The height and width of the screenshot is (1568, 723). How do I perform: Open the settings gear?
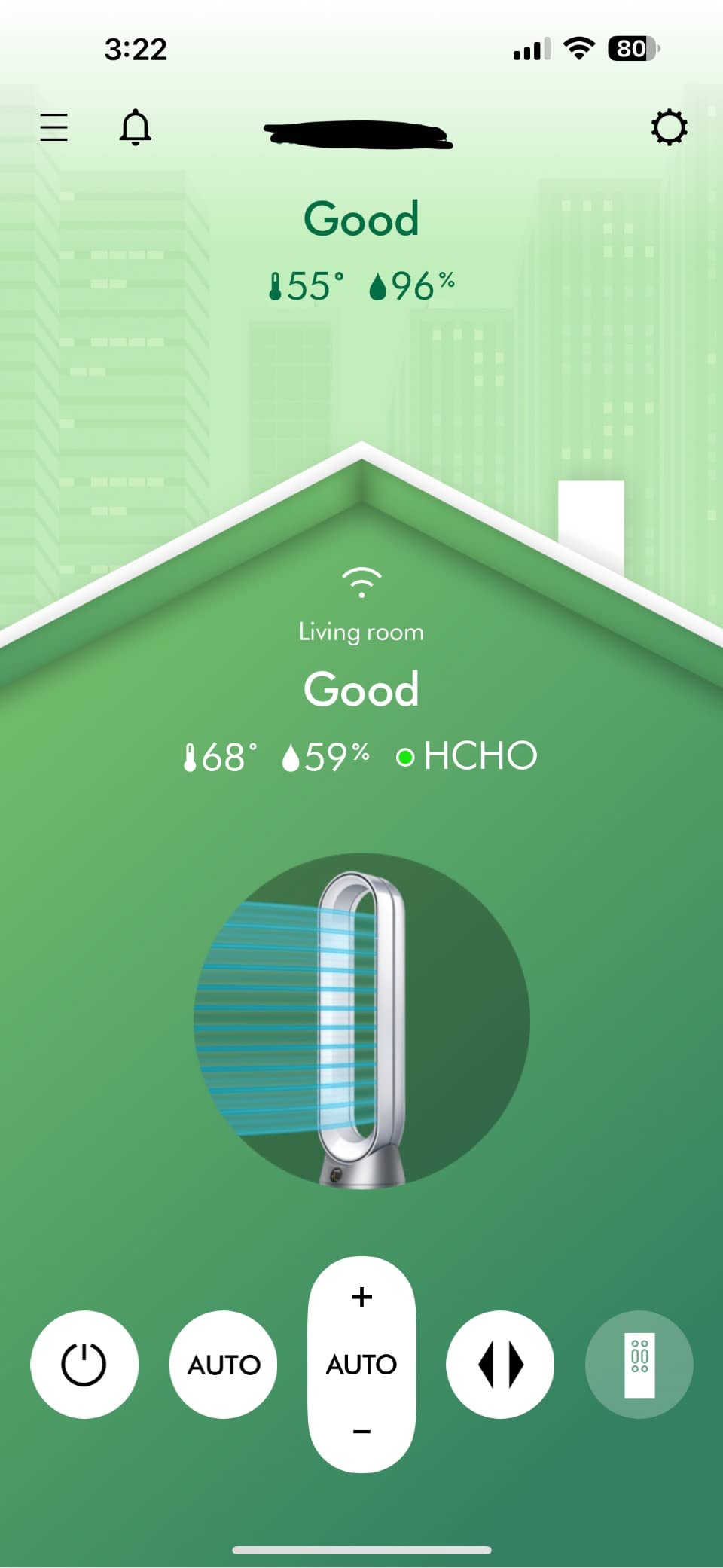coord(669,127)
